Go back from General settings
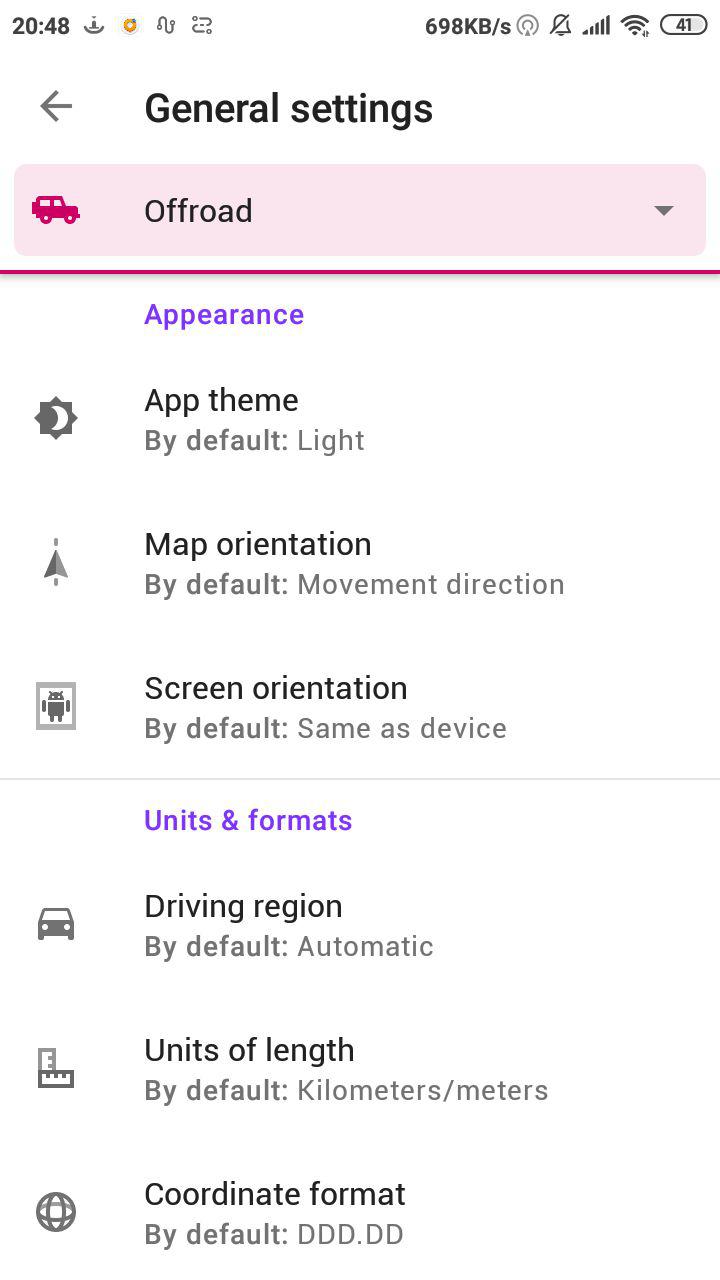 click(56, 107)
